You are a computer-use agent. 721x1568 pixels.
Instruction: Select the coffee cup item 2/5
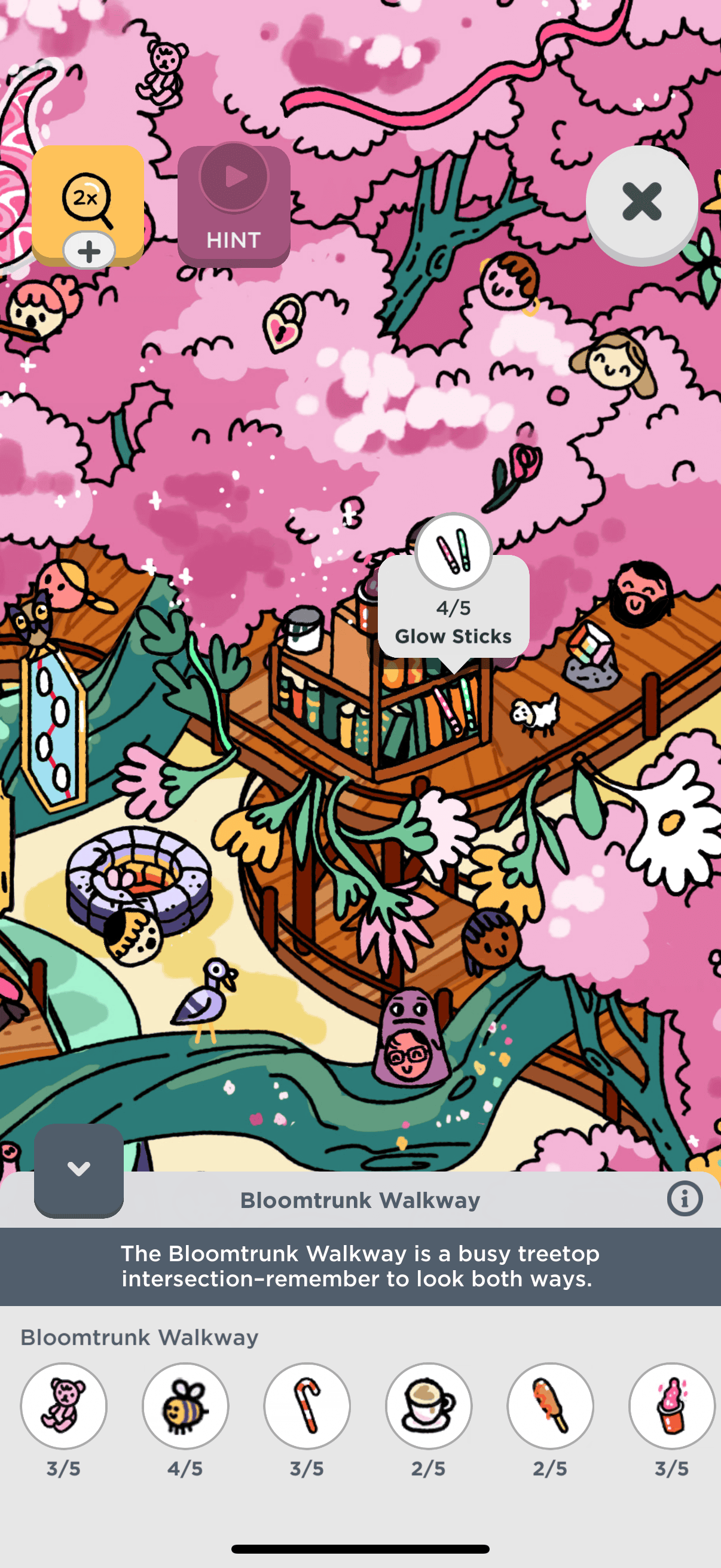tap(429, 1405)
